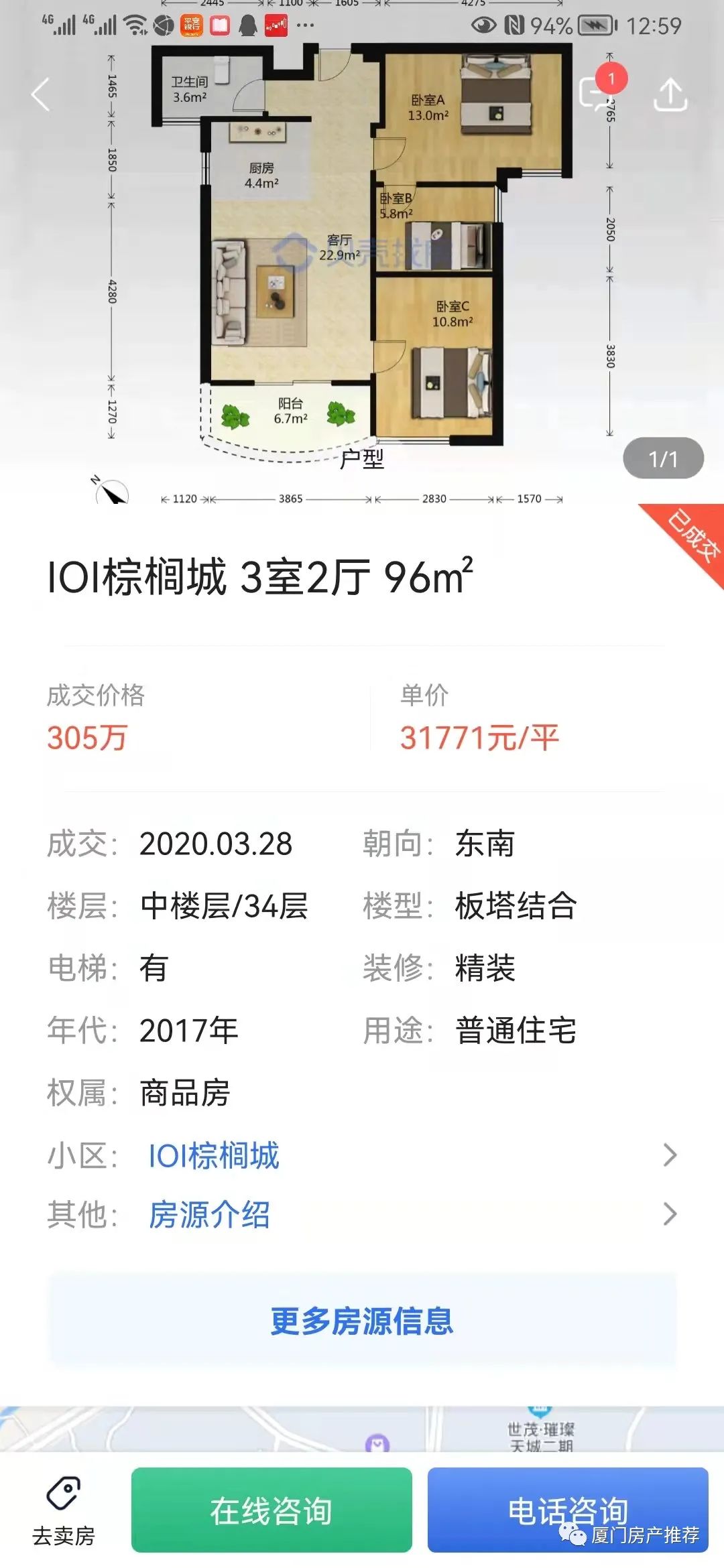724x1568 pixels.
Task: Open the IOI棕榈城 community link
Action: pyautogui.click(x=213, y=1155)
